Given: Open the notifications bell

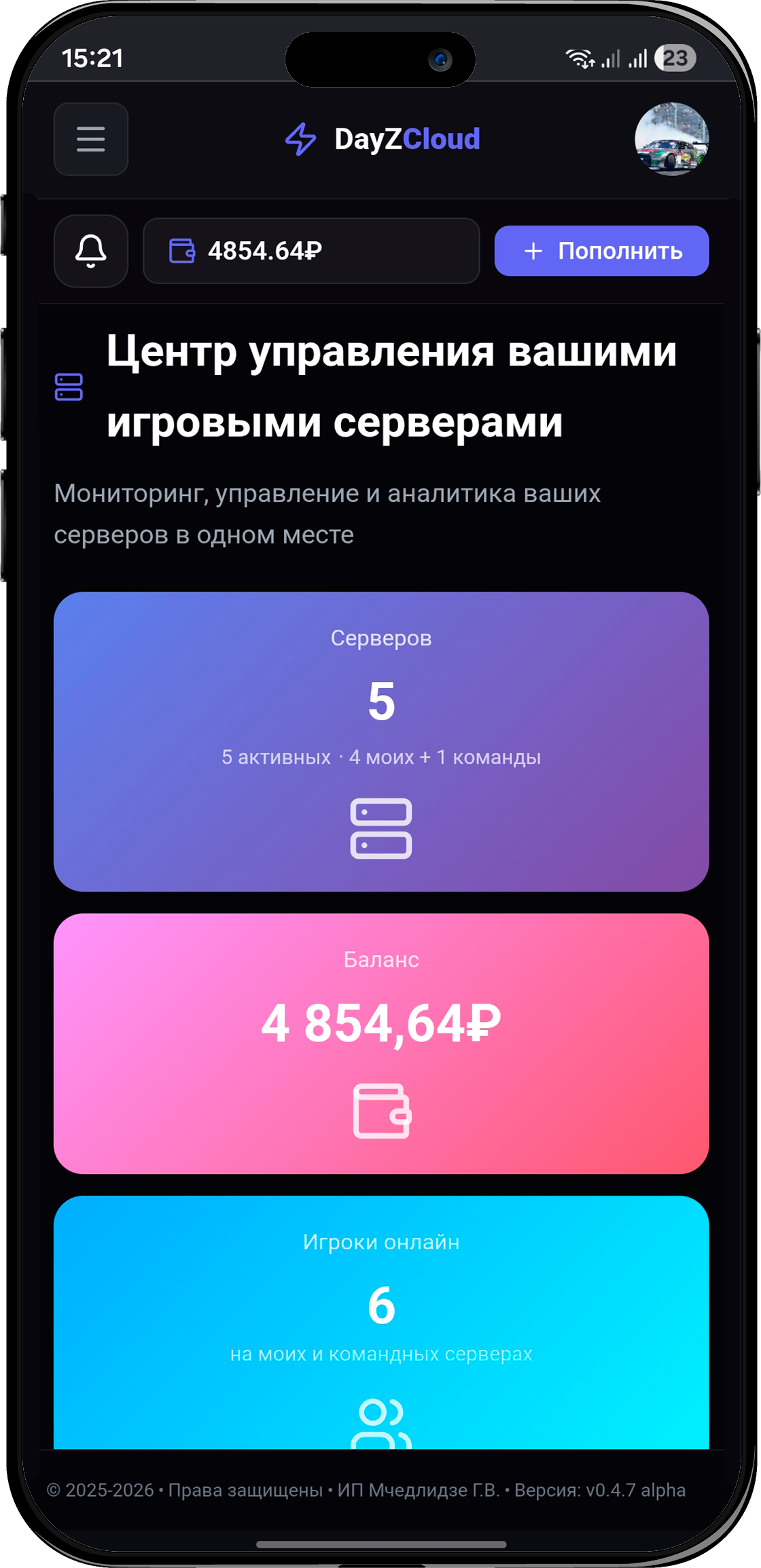Looking at the screenshot, I should pos(91,251).
